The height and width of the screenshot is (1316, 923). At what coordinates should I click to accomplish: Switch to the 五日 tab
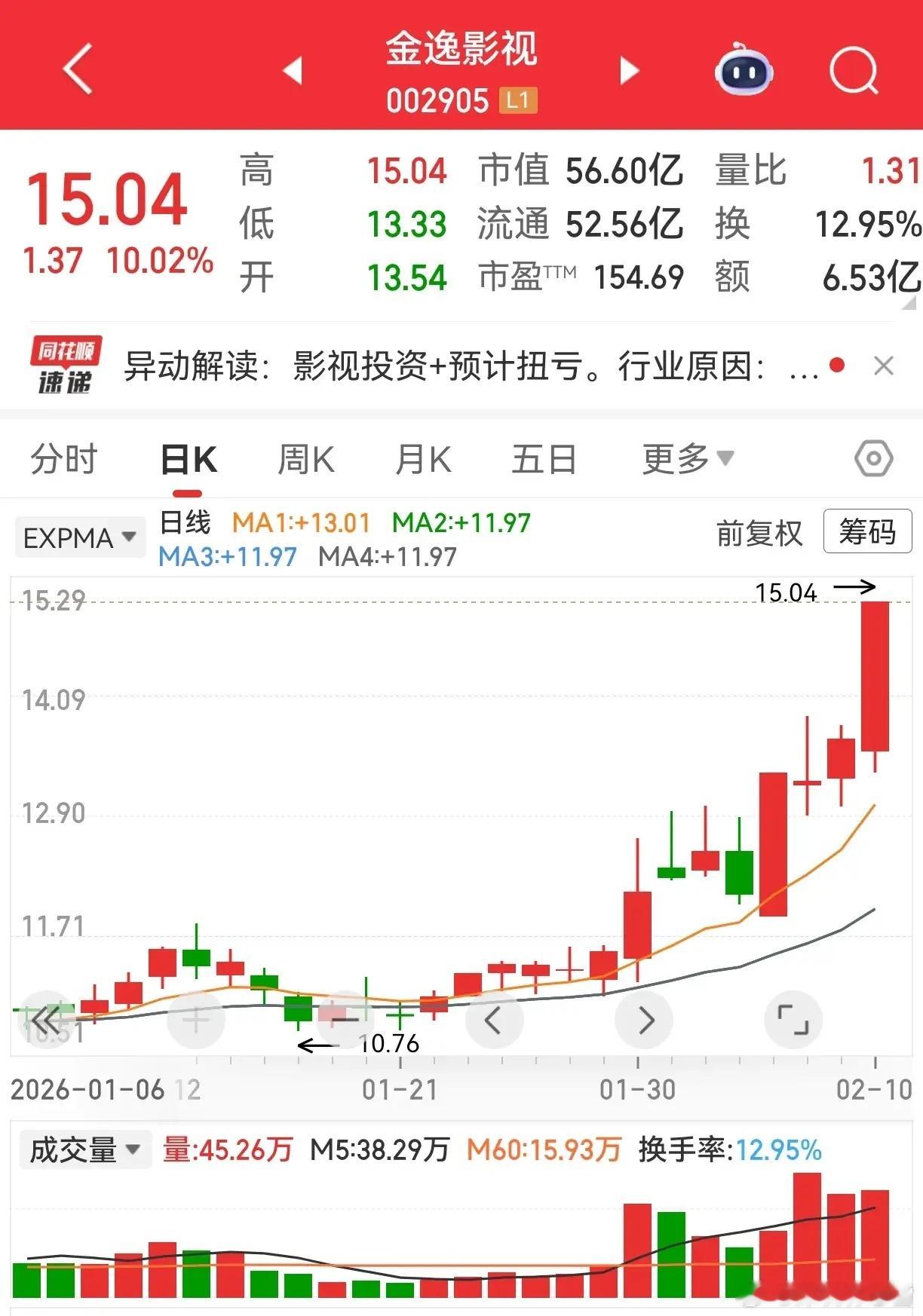click(x=544, y=459)
